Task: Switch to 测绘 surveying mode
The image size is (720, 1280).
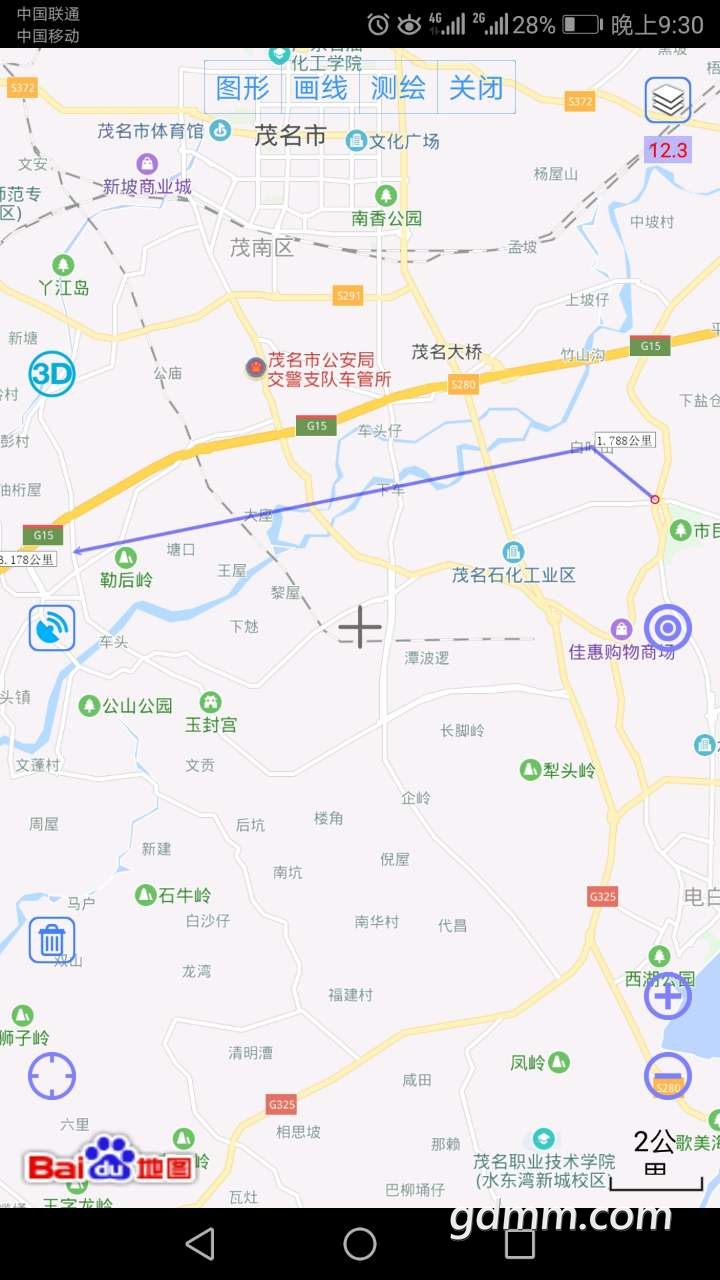Action: [398, 88]
